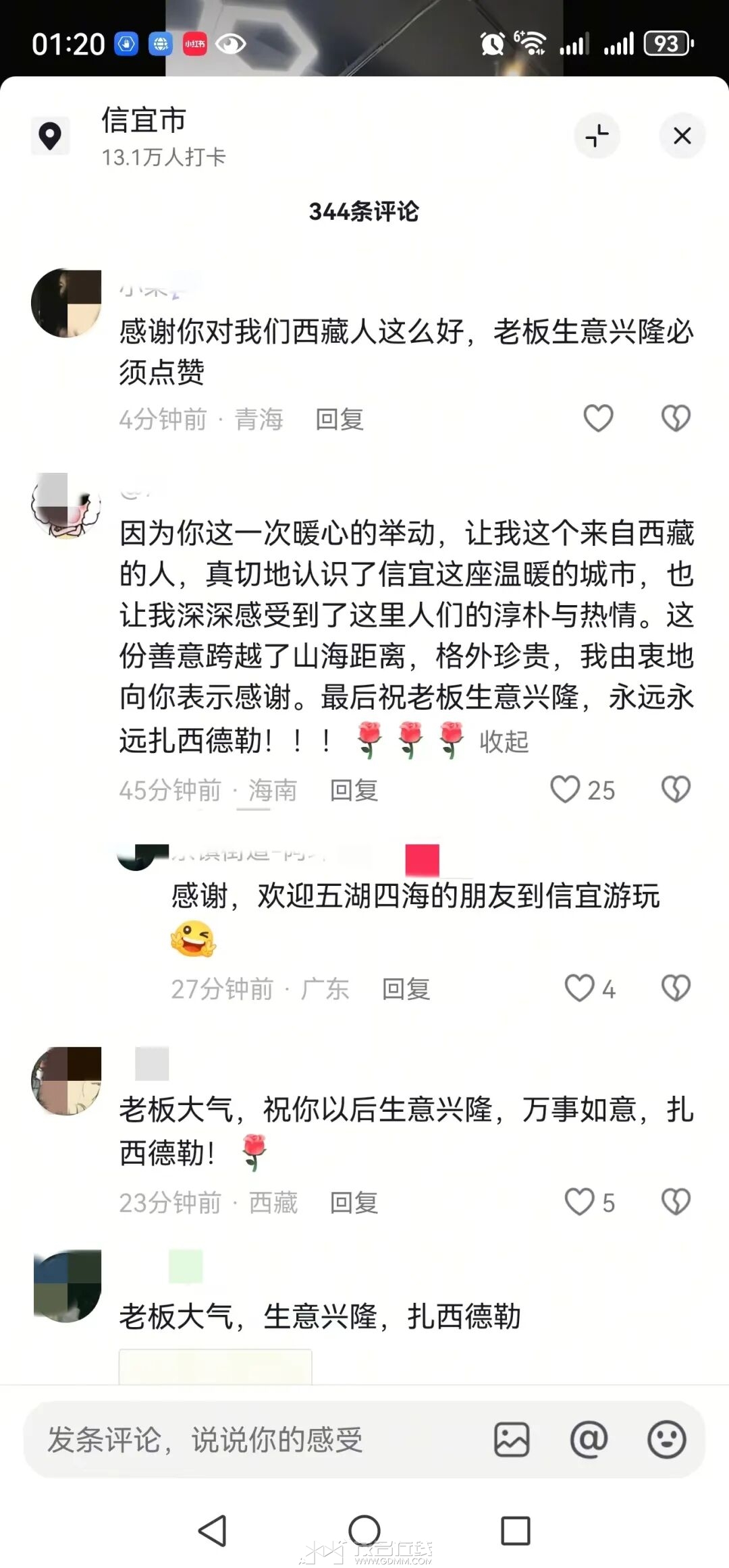
Task: Collapse the long comment via 收起
Action: 504,741
